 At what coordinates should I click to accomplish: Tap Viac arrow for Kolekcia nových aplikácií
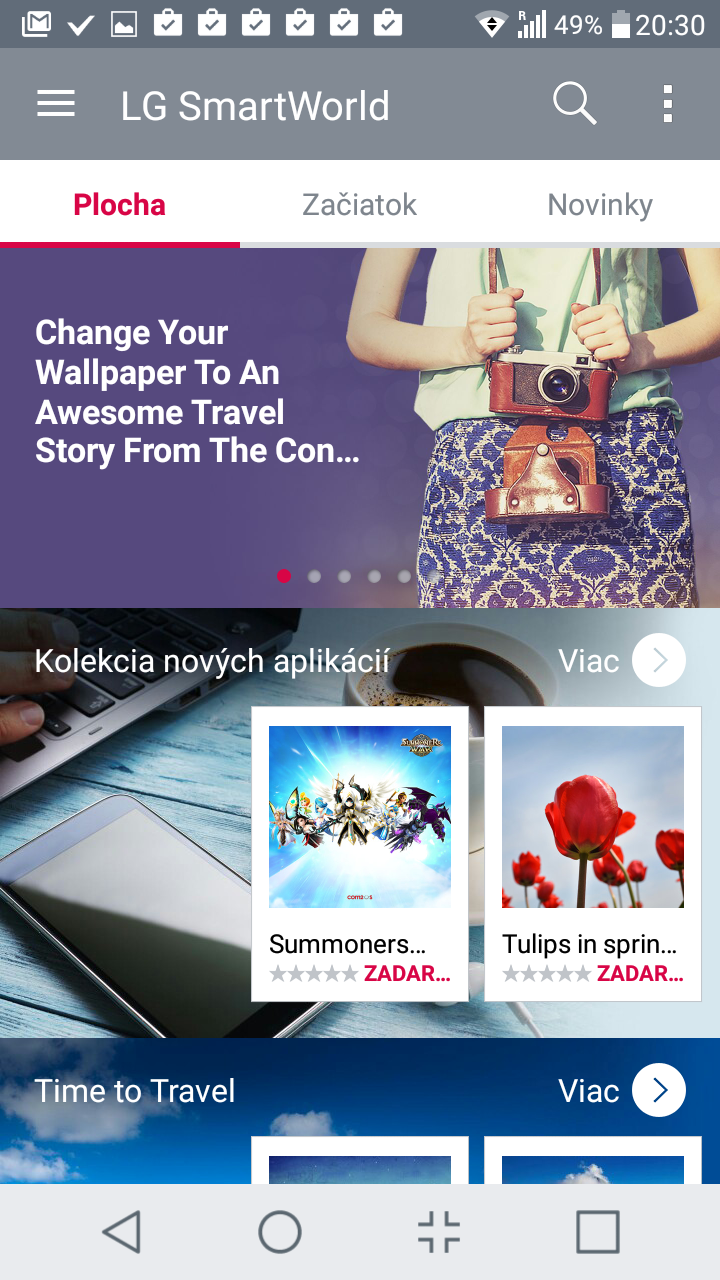[659, 661]
